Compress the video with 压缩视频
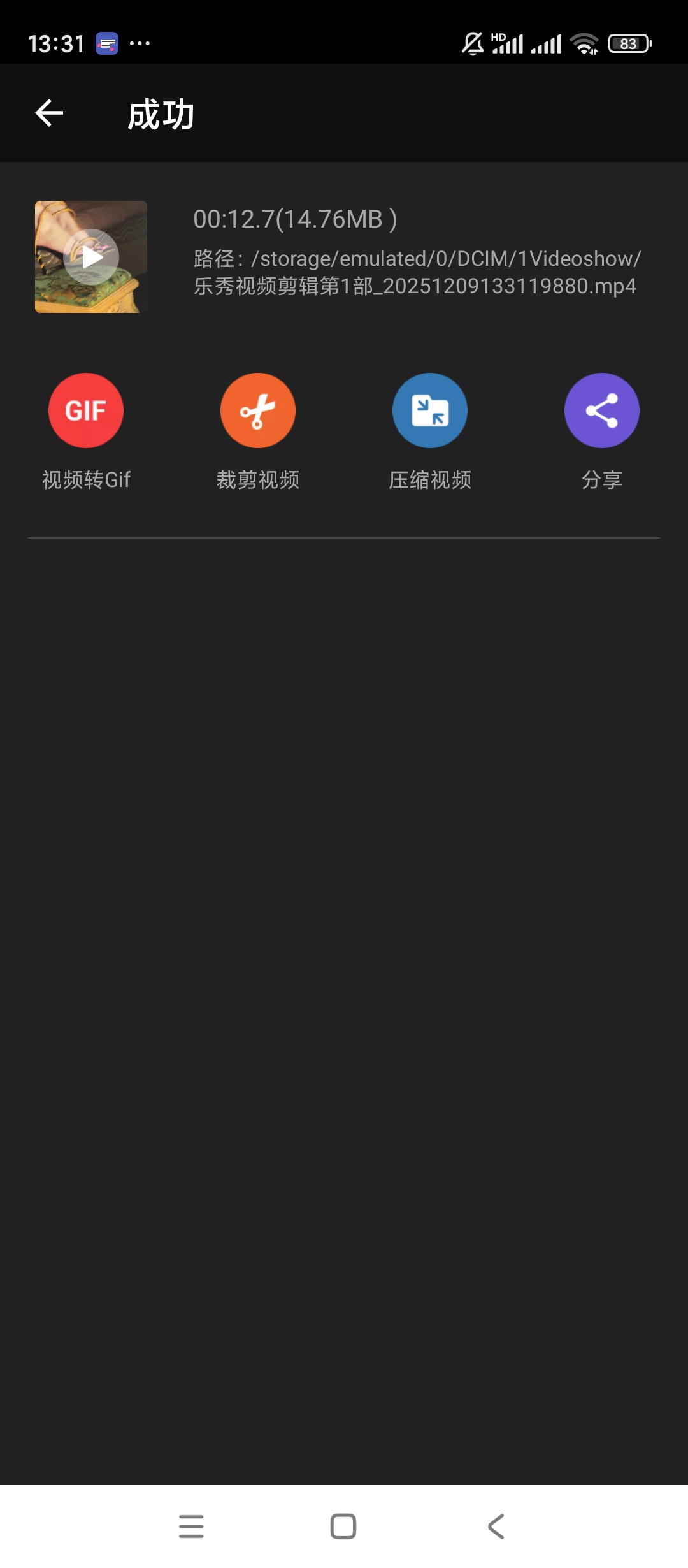 (430, 410)
